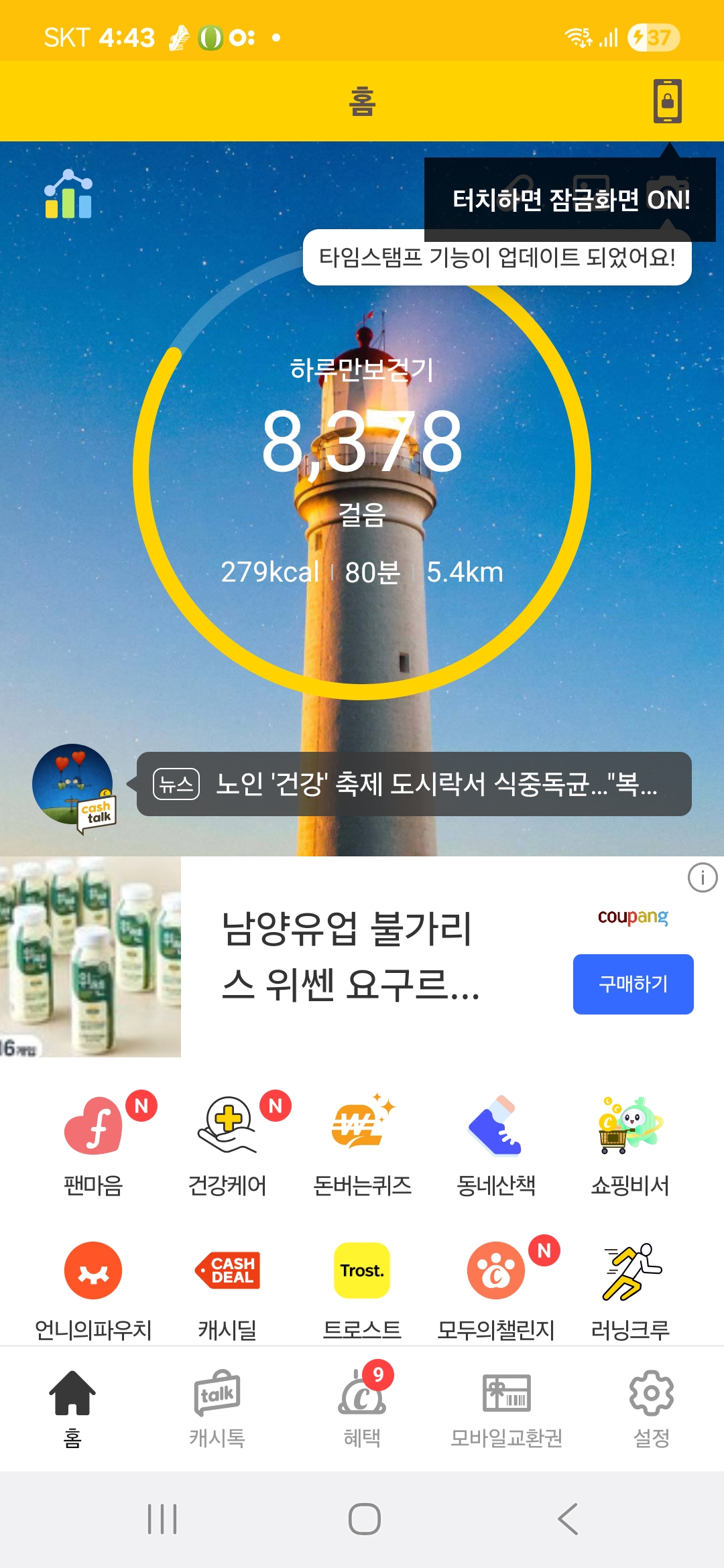Open the ad info icon

click(702, 877)
